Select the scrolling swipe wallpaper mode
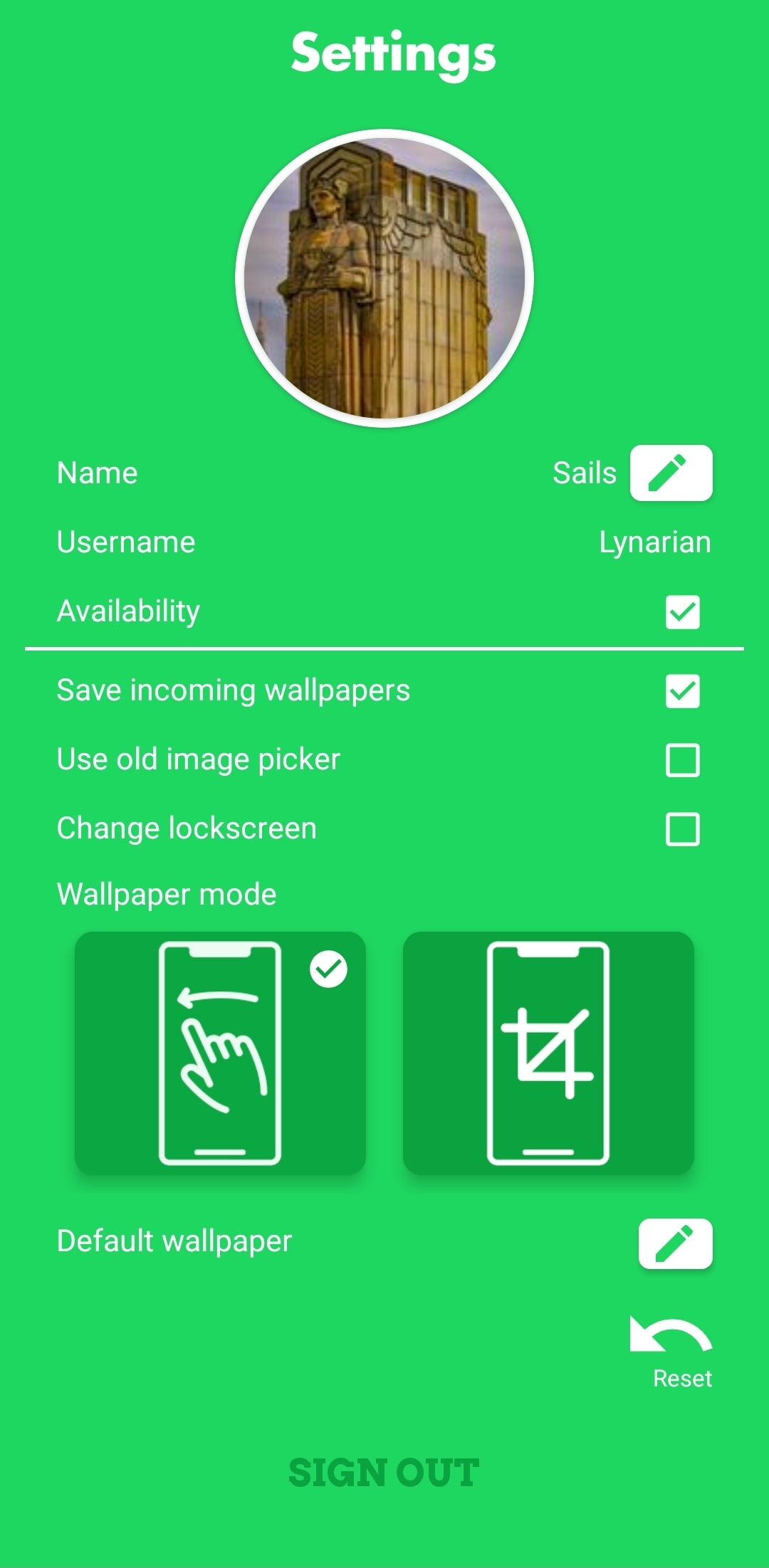 point(220,1053)
